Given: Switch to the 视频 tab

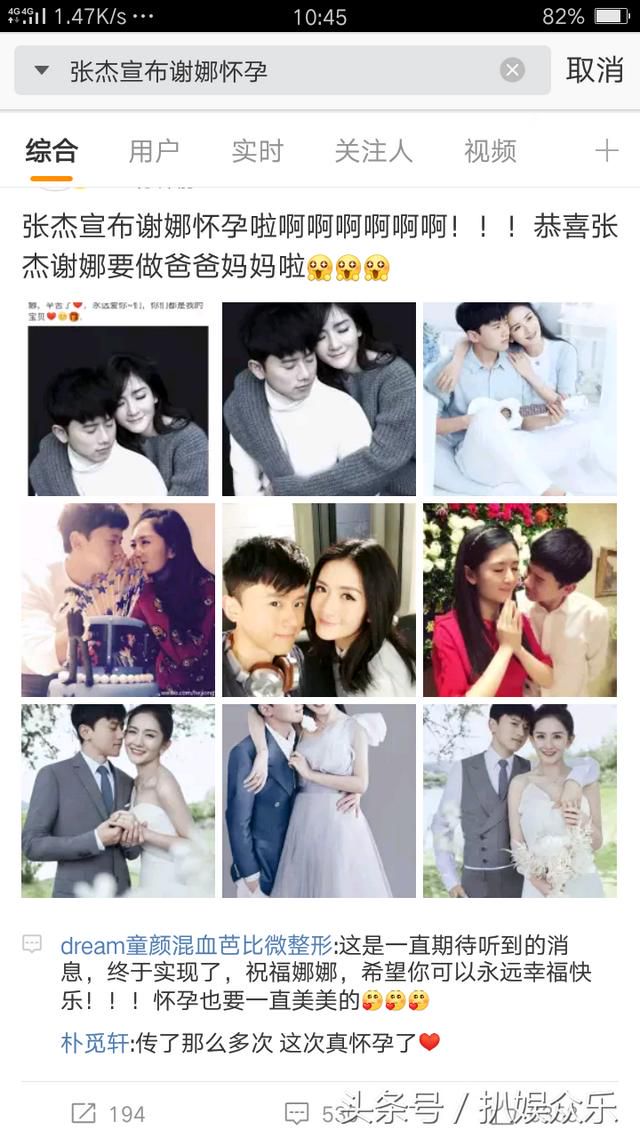Looking at the screenshot, I should point(490,151).
